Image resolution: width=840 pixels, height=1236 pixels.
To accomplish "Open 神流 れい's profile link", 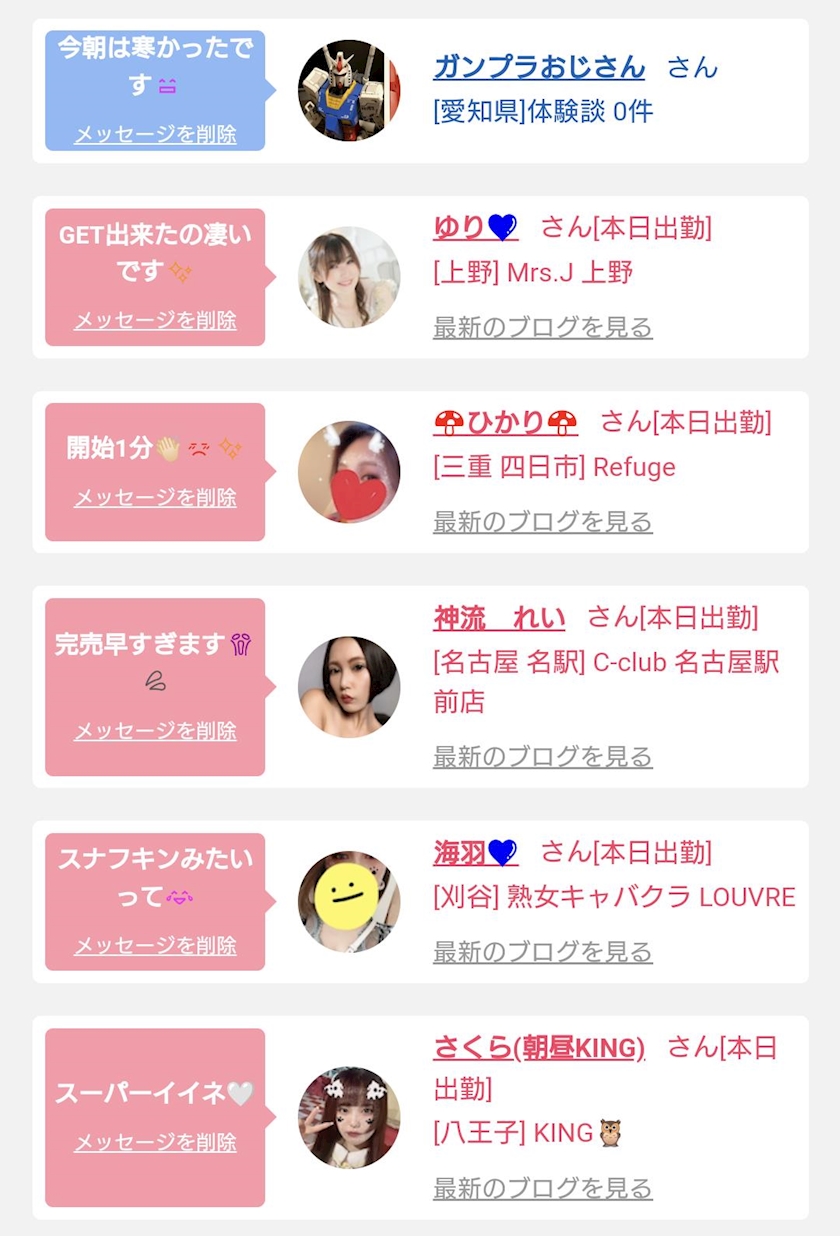I will pyautogui.click(x=499, y=618).
